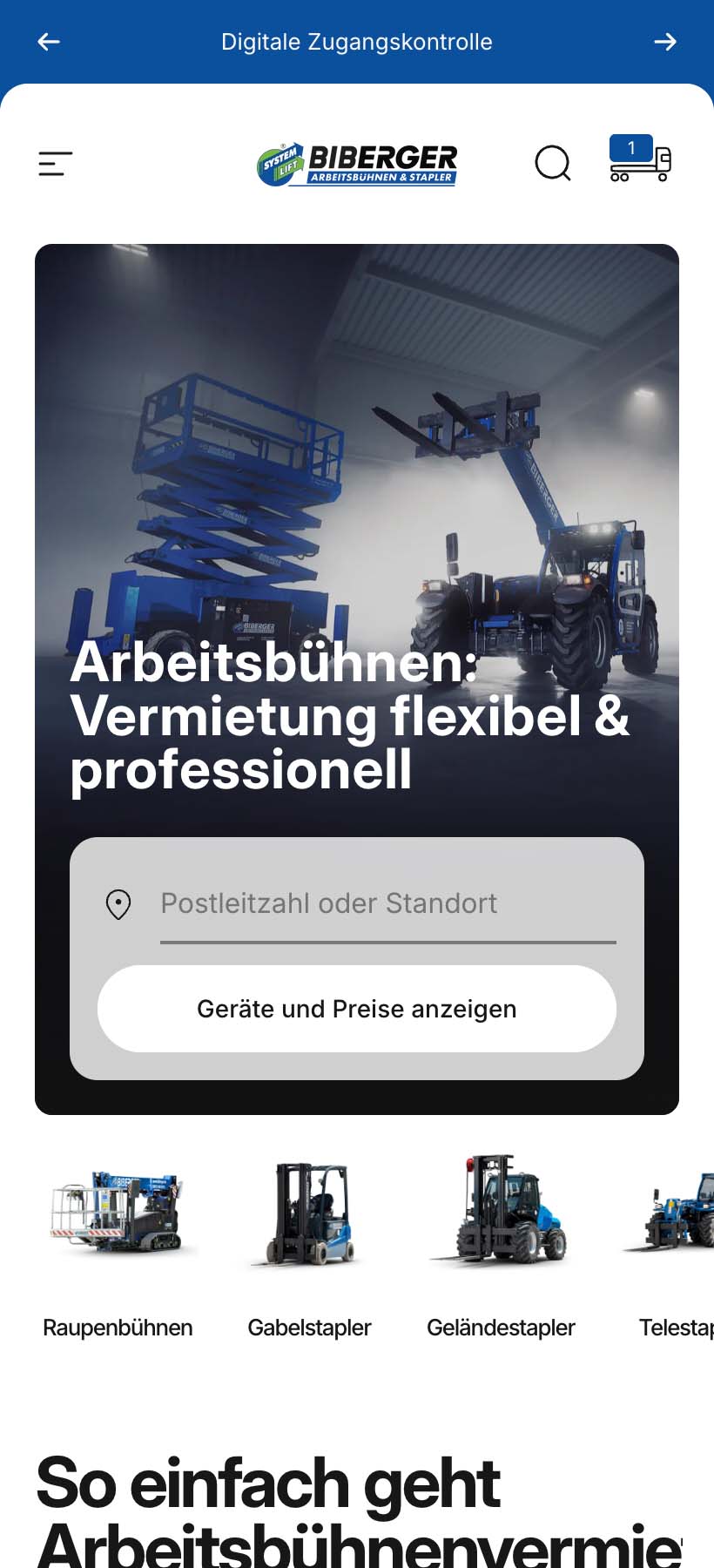Advance the banner with the right arrow
The width and height of the screenshot is (714, 1568).
[x=665, y=41]
